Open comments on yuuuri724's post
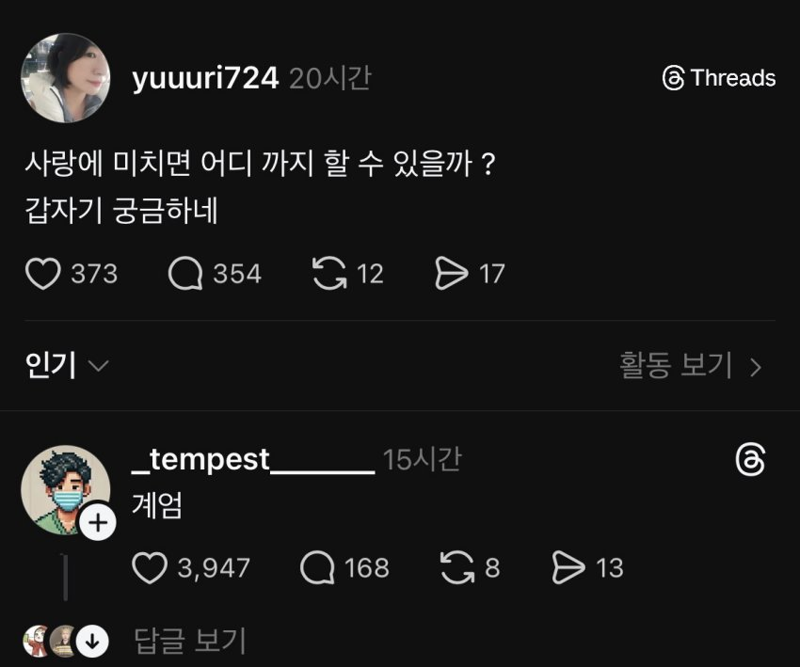This screenshot has width=800, height=667. point(185,273)
